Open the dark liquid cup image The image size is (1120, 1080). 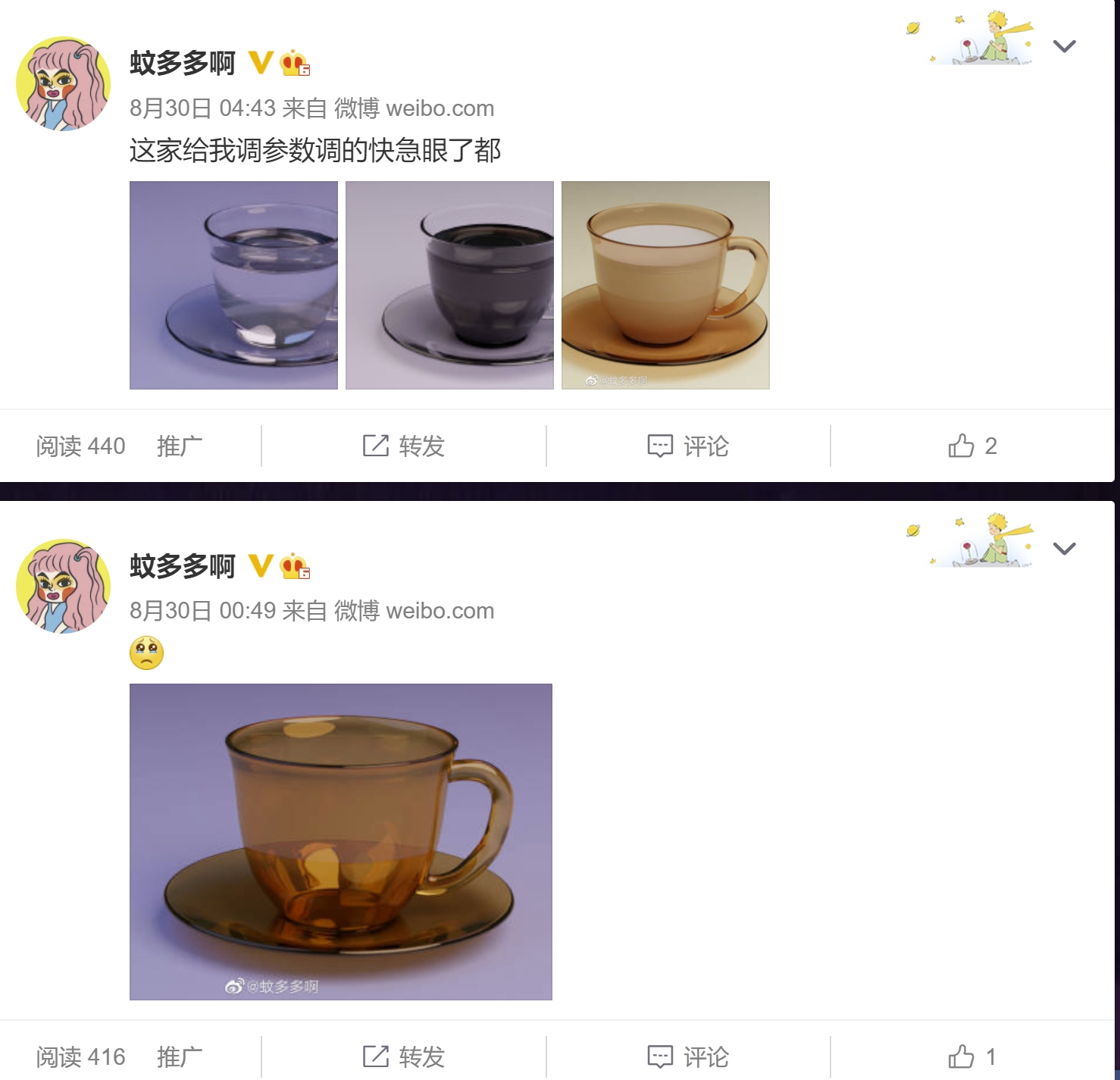click(449, 285)
